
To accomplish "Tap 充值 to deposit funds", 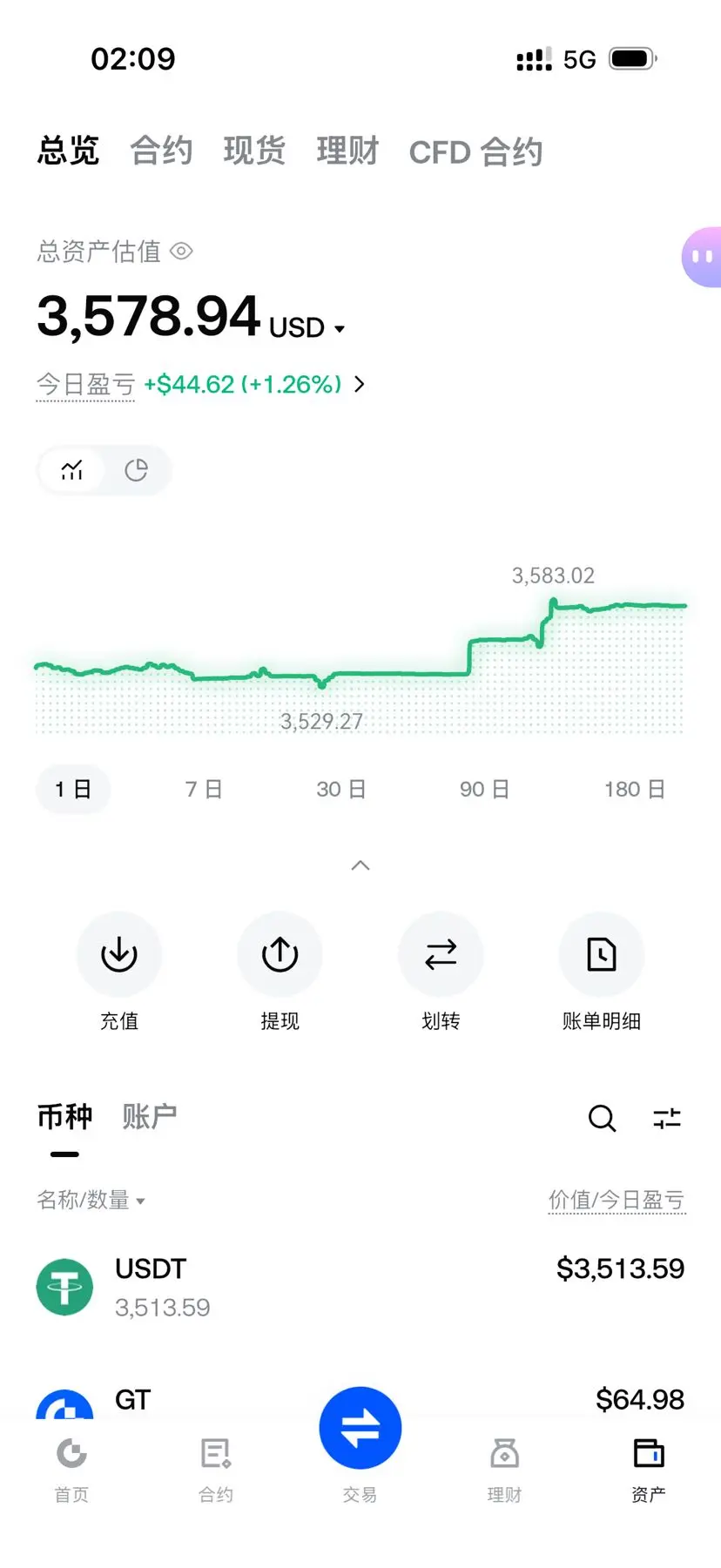I will point(119,972).
